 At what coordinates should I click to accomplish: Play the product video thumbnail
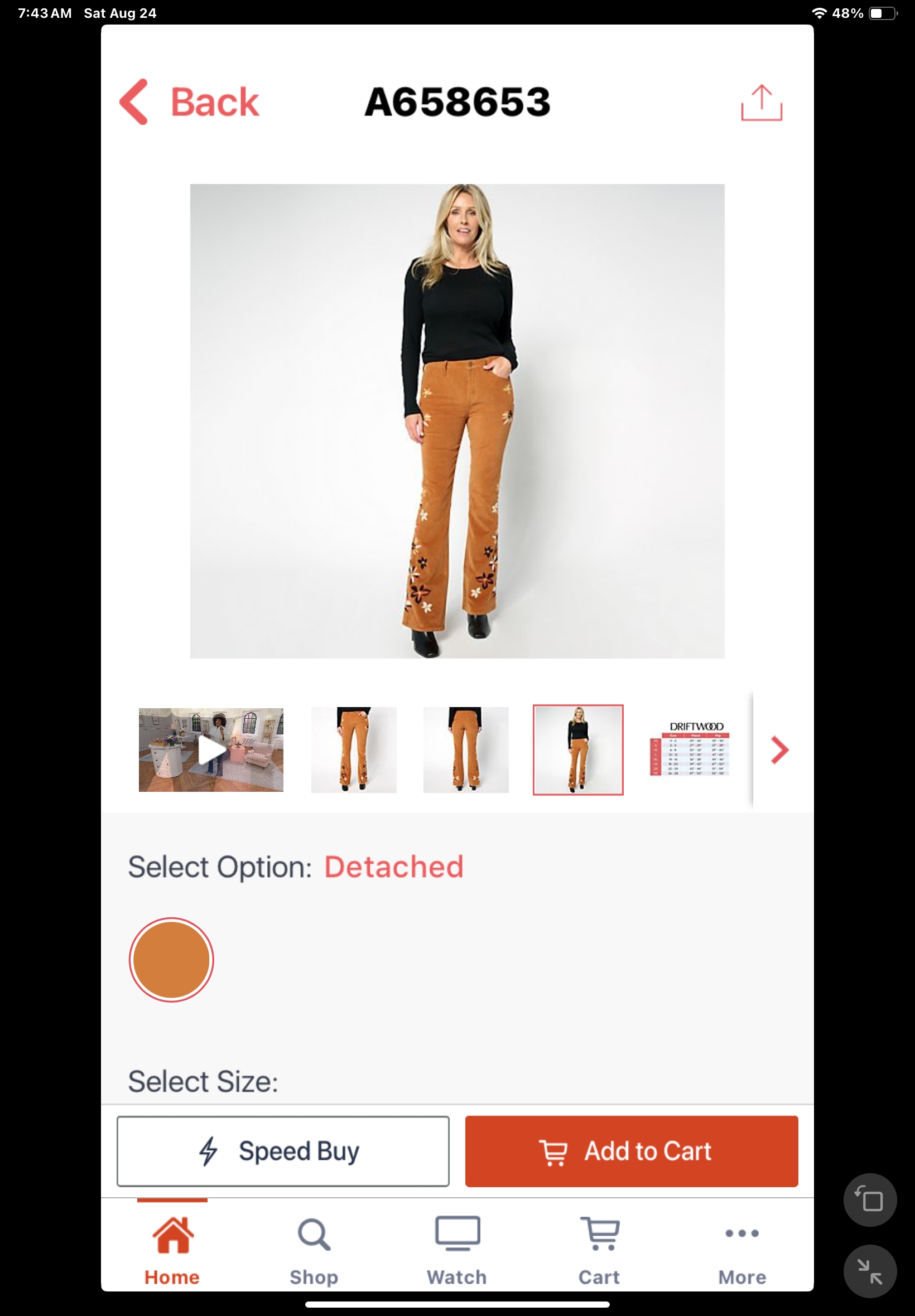(x=211, y=750)
